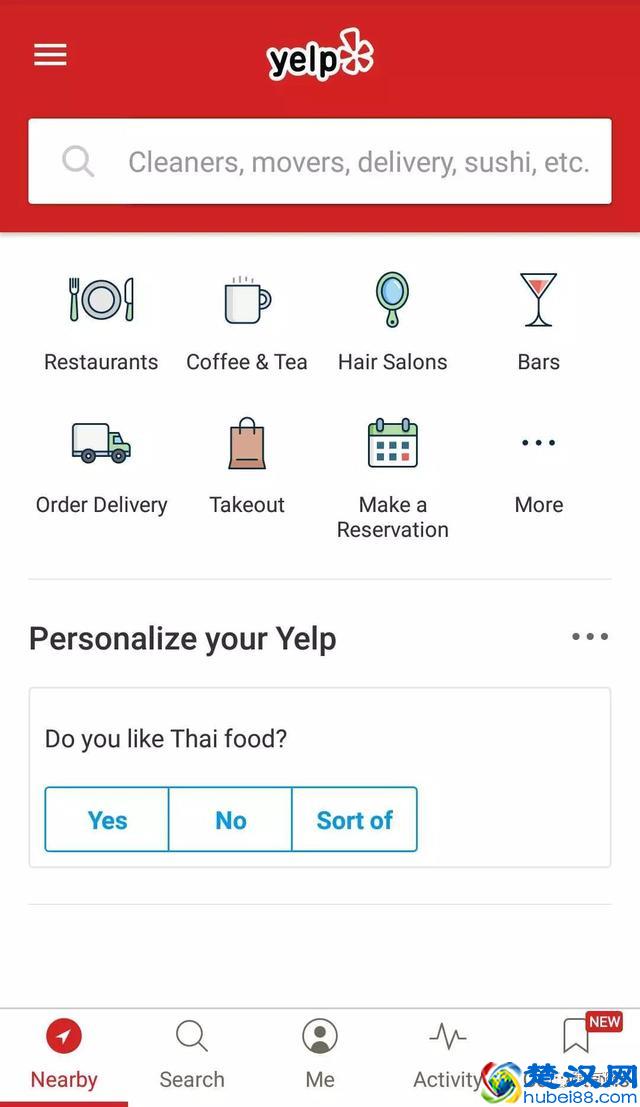Go to the Me tab

320,1054
